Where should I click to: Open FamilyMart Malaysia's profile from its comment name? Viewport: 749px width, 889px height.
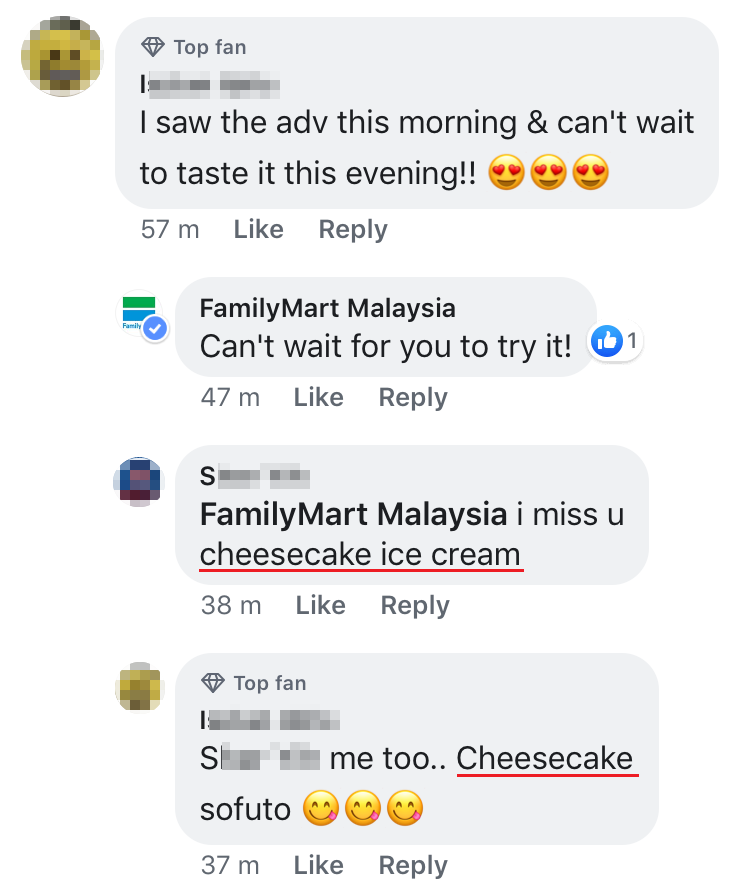pyautogui.click(x=327, y=308)
